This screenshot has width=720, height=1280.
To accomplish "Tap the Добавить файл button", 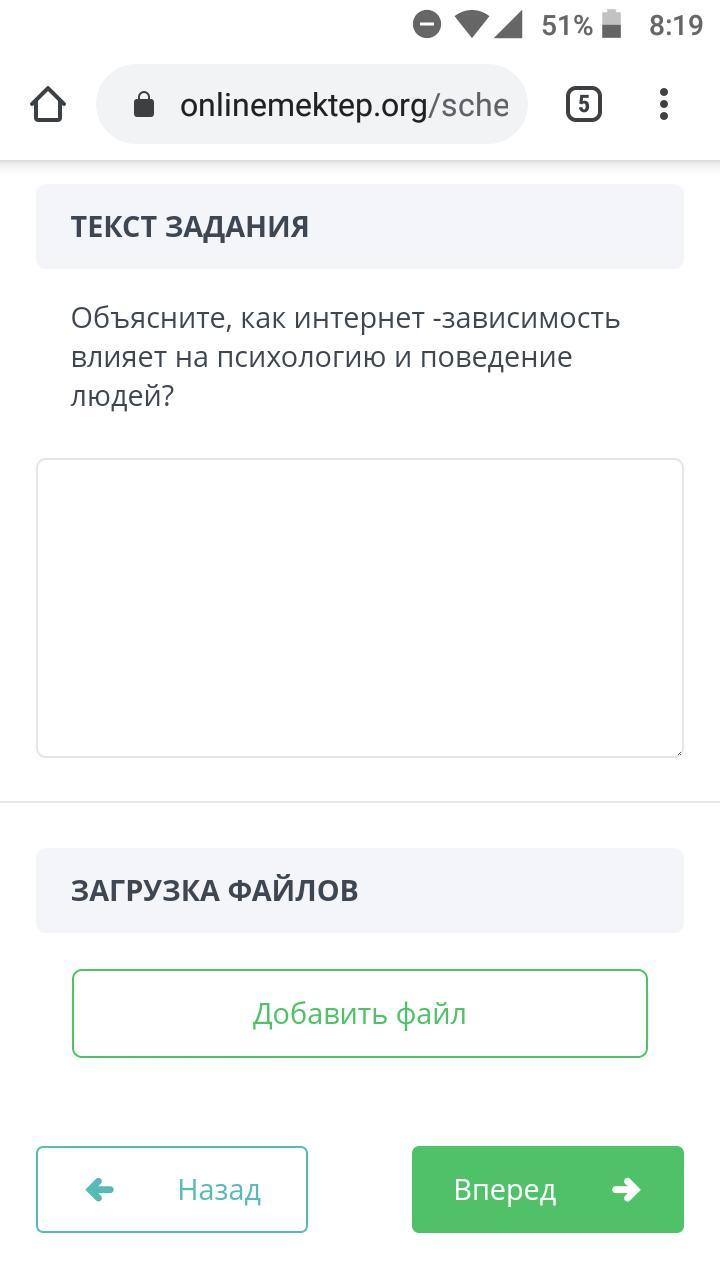I will tap(360, 1013).
